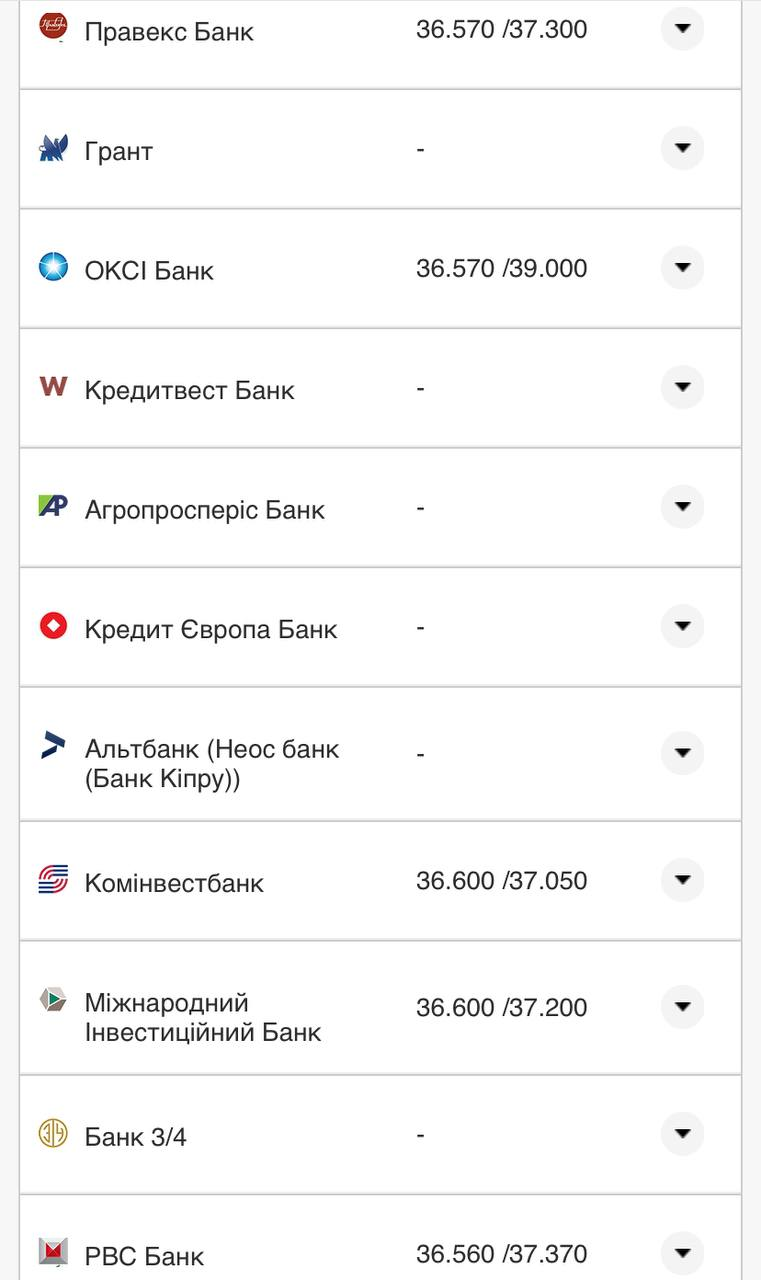The image size is (761, 1280).
Task: Click the Банк 3/4 gold emblem
Action: point(53,1135)
